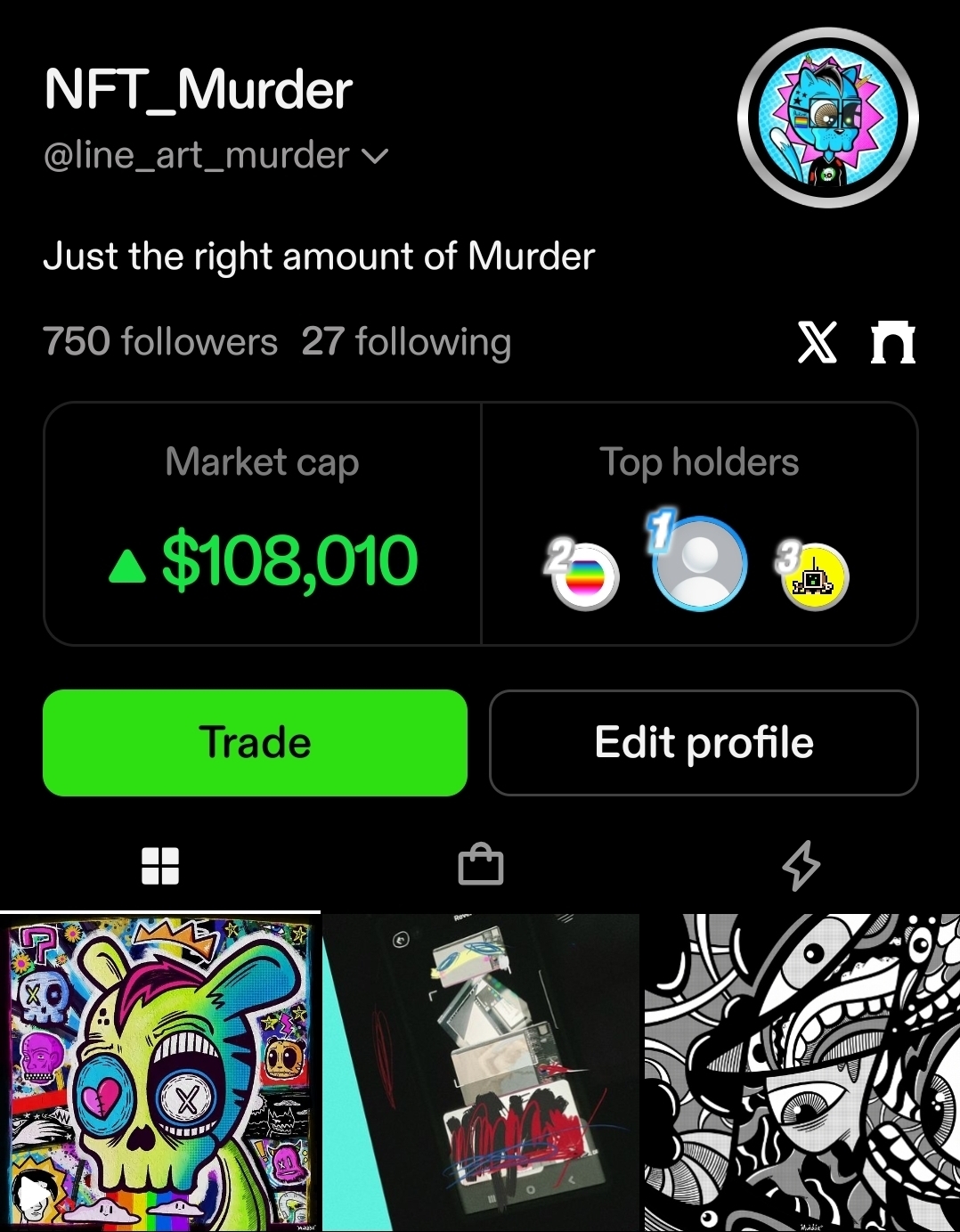This screenshot has height=1232, width=960.
Task: Open the arch-shaped social link icon
Action: tap(892, 343)
